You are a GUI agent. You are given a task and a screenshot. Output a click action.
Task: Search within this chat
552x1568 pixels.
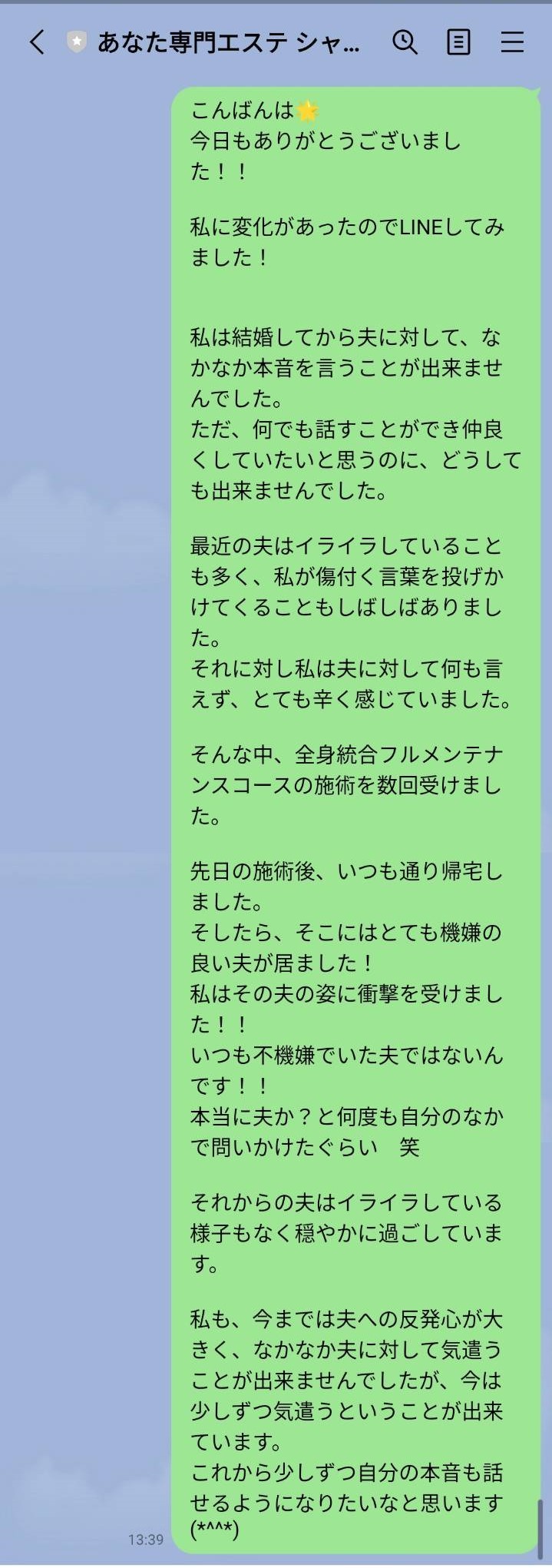click(x=405, y=42)
